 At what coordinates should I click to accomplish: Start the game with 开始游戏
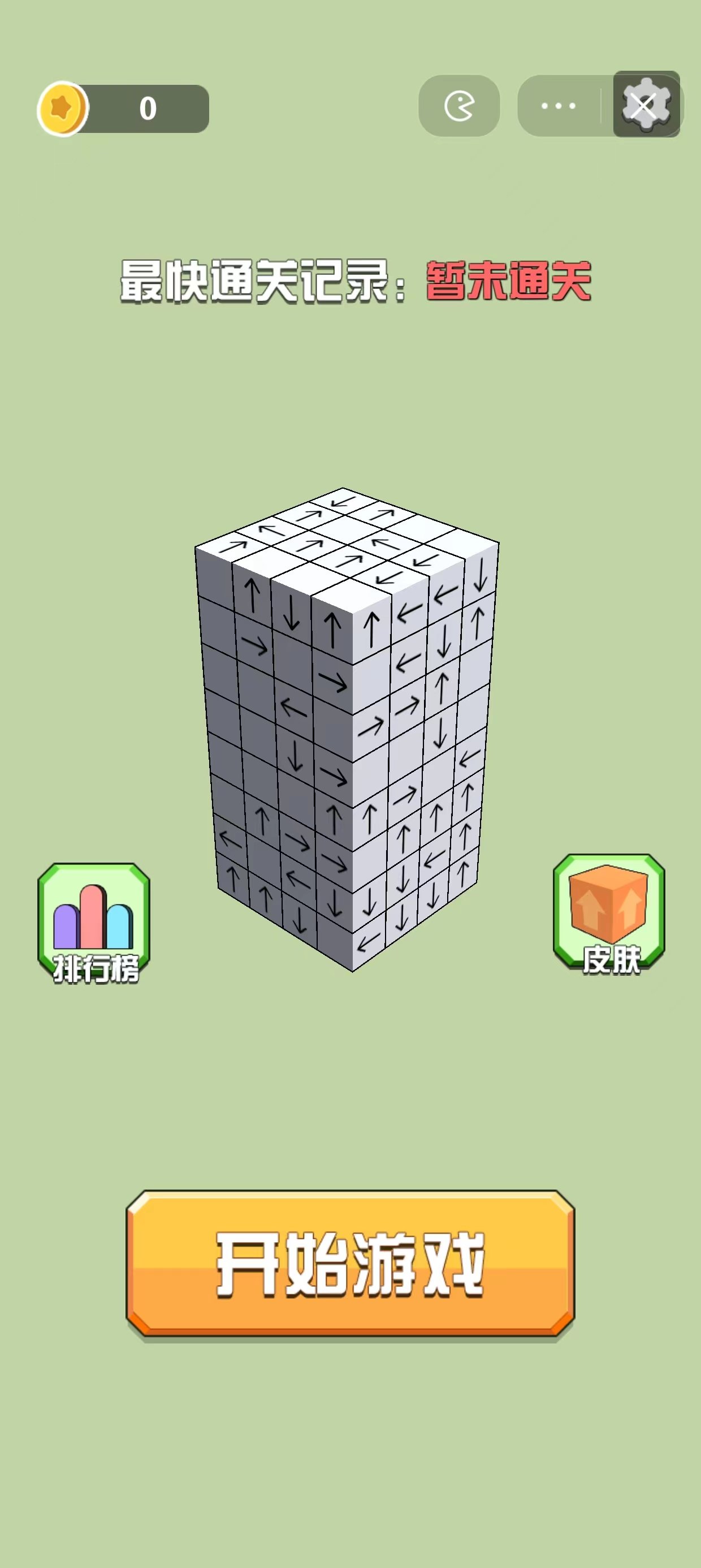coord(350,1264)
